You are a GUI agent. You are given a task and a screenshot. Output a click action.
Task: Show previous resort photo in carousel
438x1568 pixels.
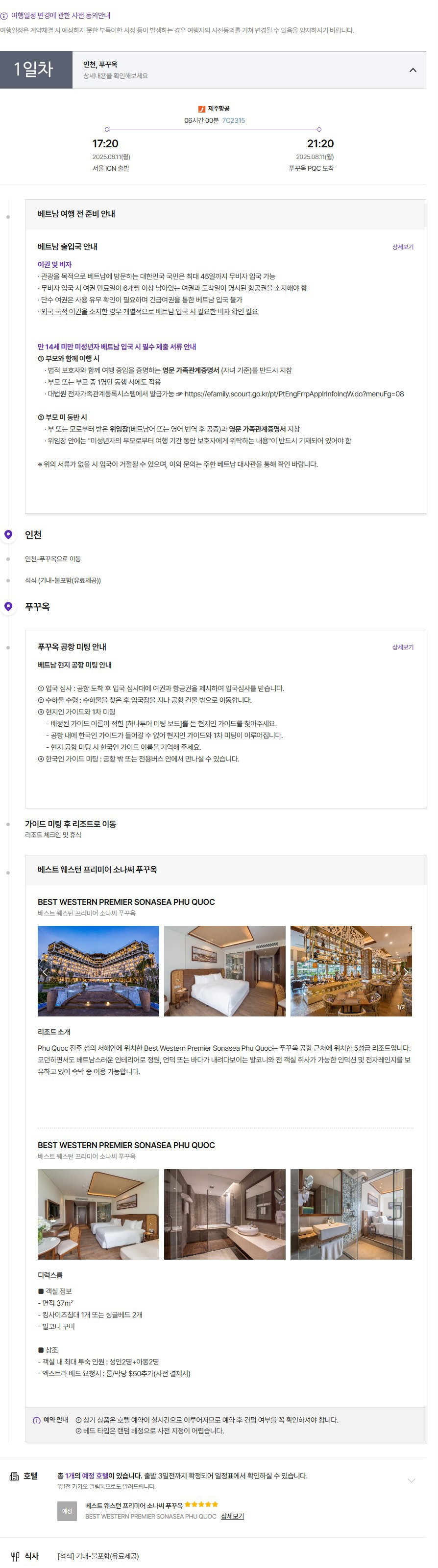point(45,971)
